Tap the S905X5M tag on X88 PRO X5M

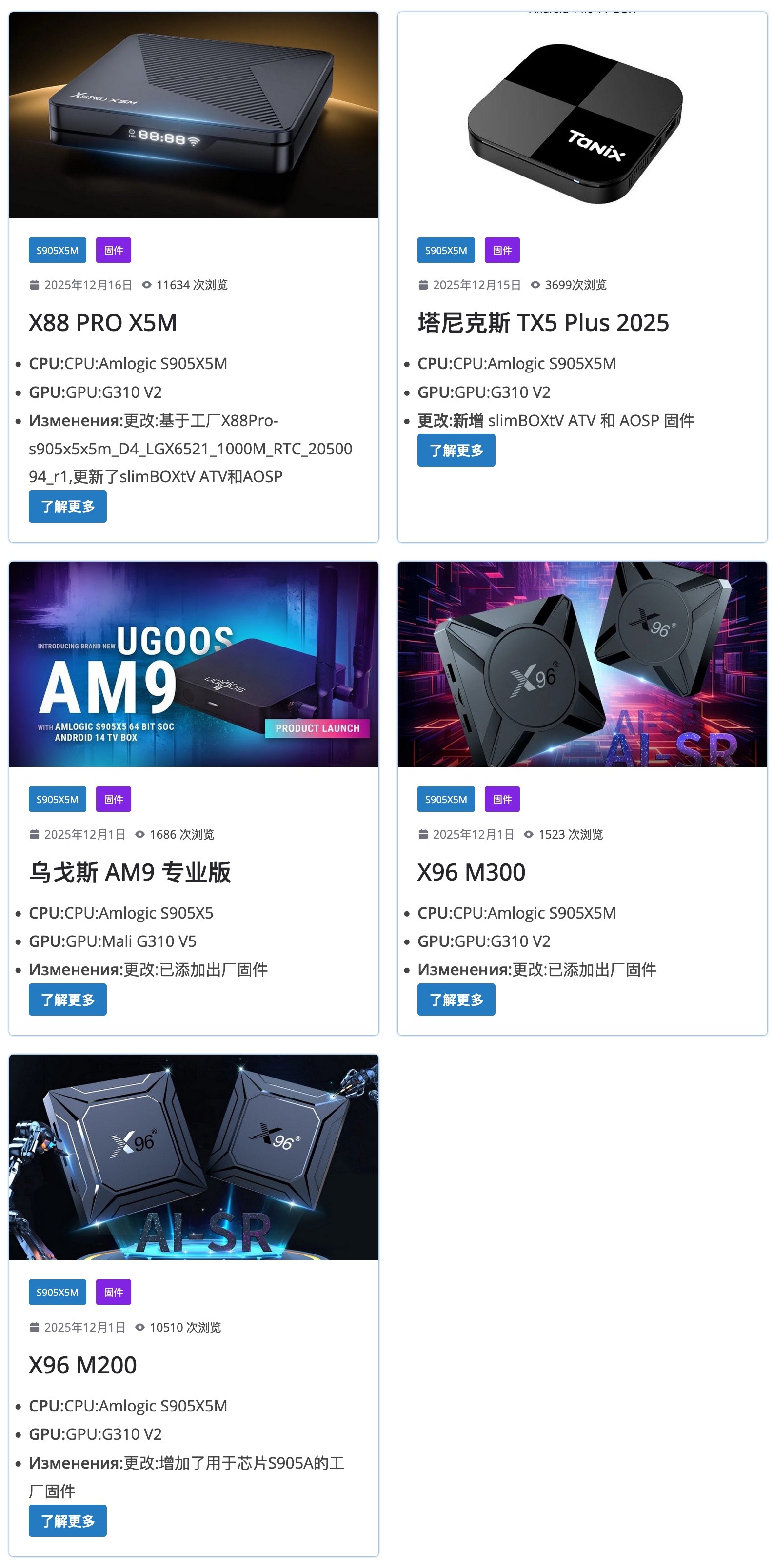point(57,250)
